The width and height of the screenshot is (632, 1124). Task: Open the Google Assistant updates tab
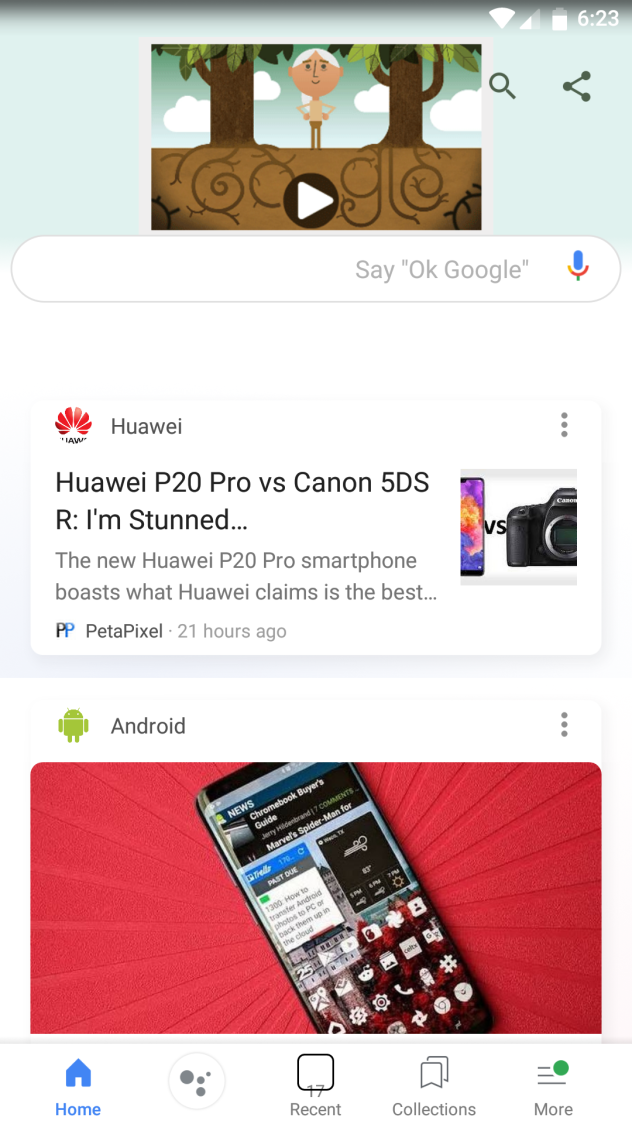196,1081
